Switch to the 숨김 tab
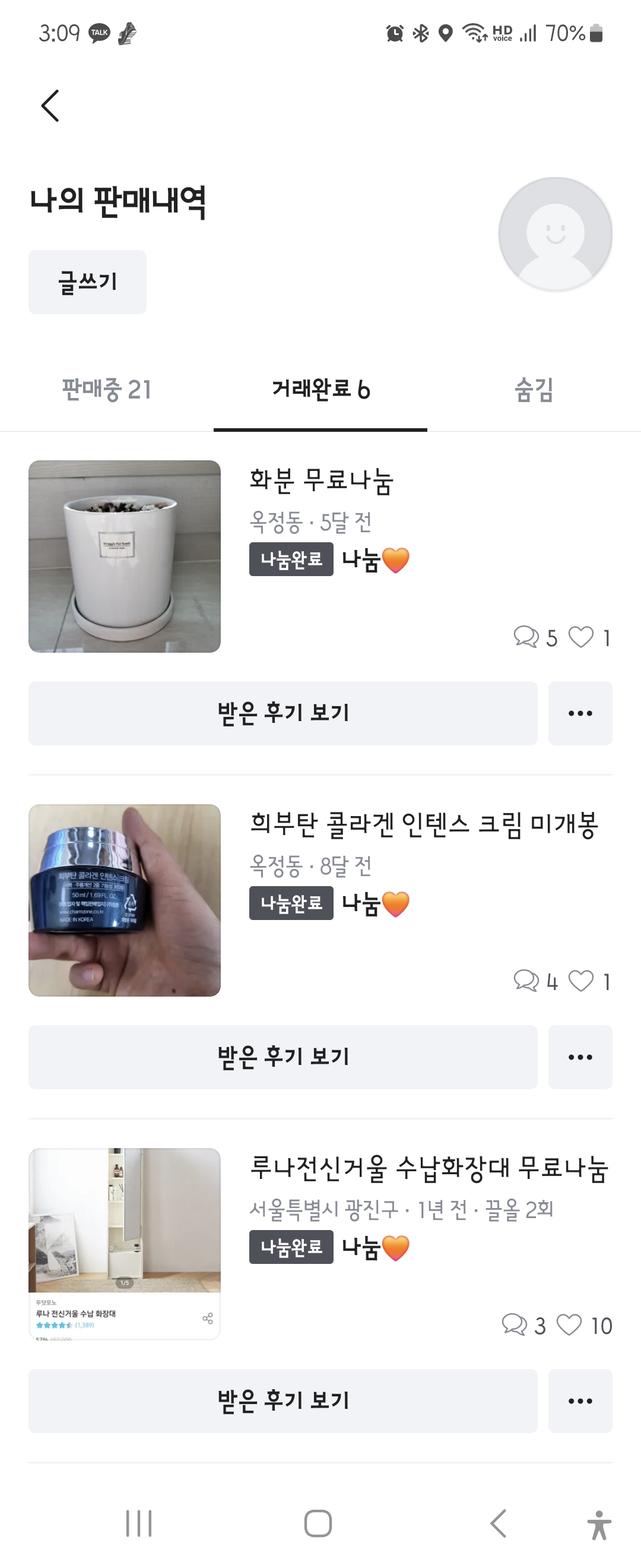641x1568 pixels. (534, 390)
